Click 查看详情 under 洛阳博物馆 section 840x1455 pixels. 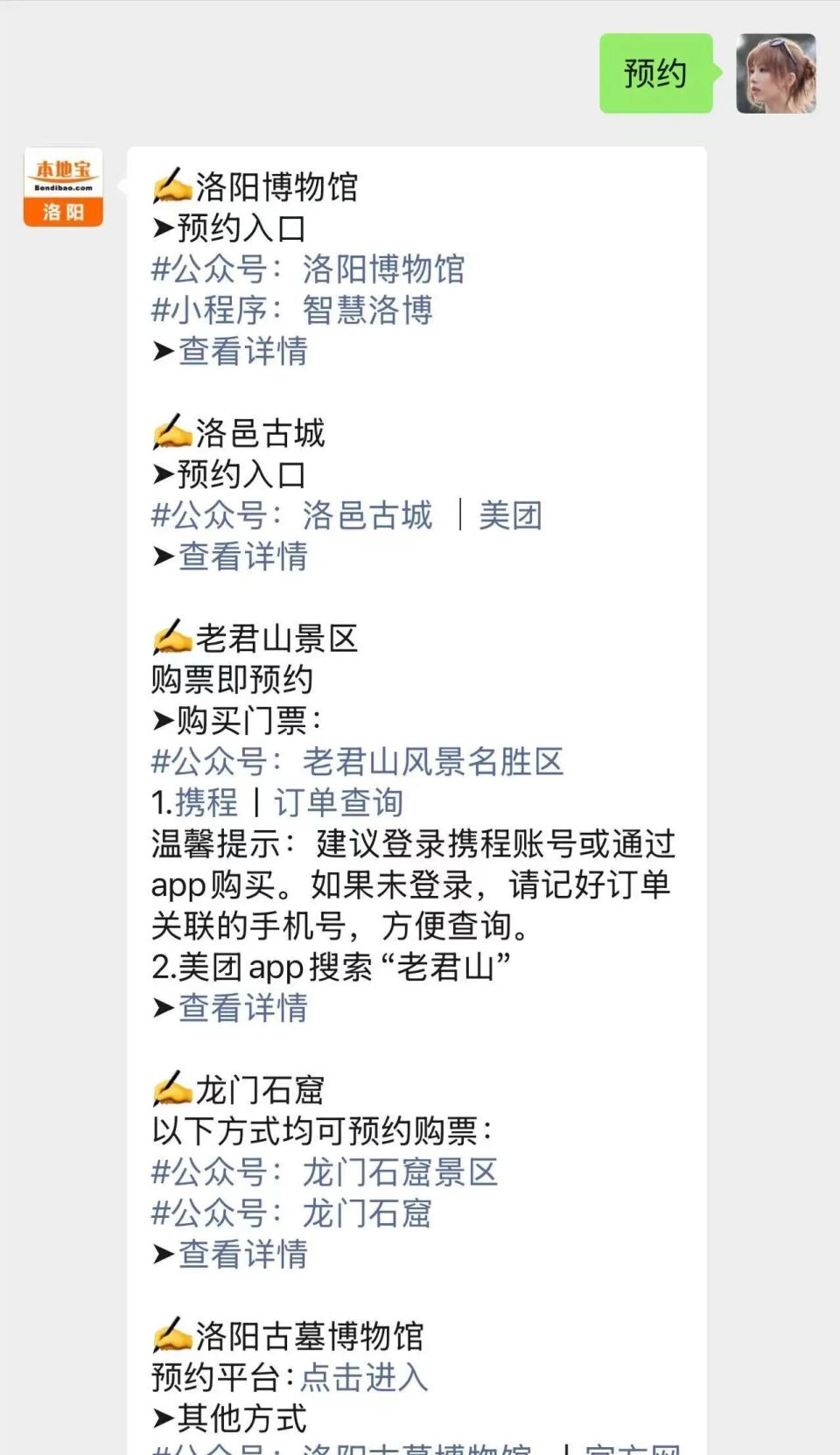click(242, 351)
